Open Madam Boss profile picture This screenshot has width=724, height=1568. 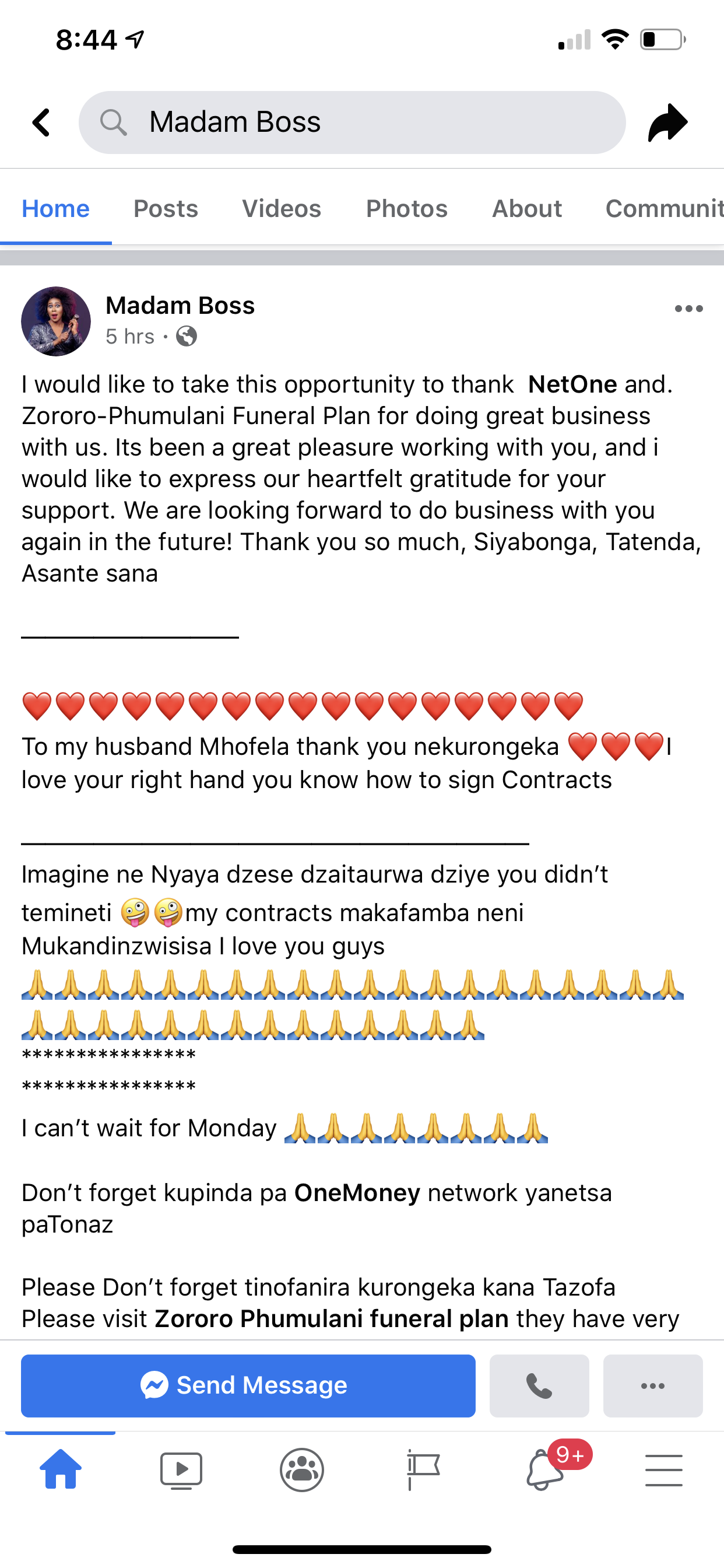[x=56, y=321]
